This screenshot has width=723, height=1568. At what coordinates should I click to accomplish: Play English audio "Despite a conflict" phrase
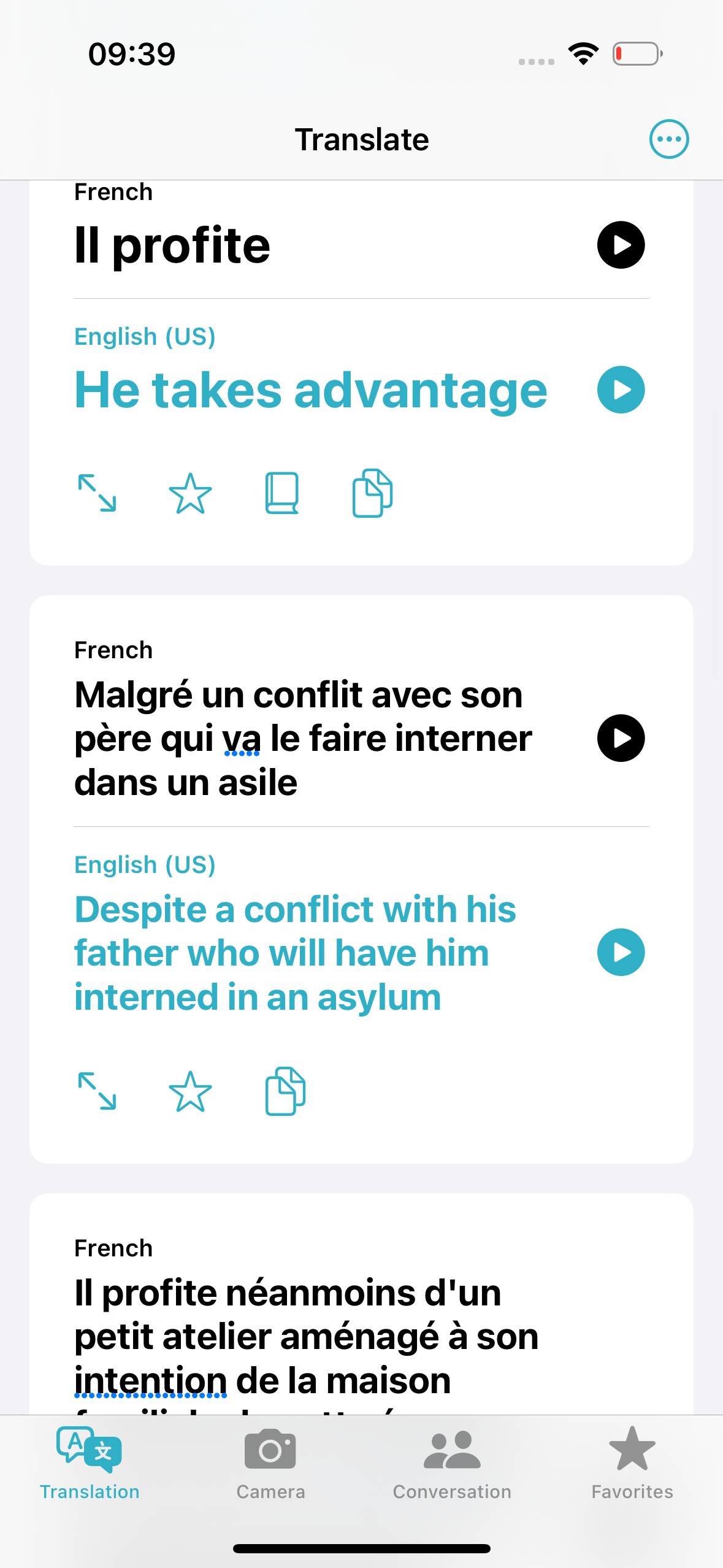tap(621, 952)
